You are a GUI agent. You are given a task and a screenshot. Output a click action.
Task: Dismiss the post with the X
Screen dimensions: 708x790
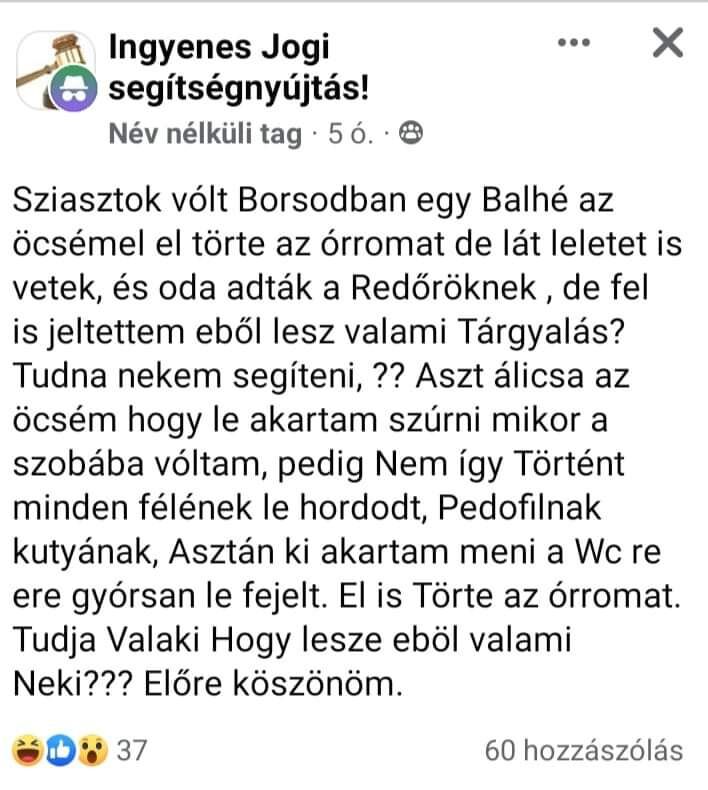click(666, 43)
